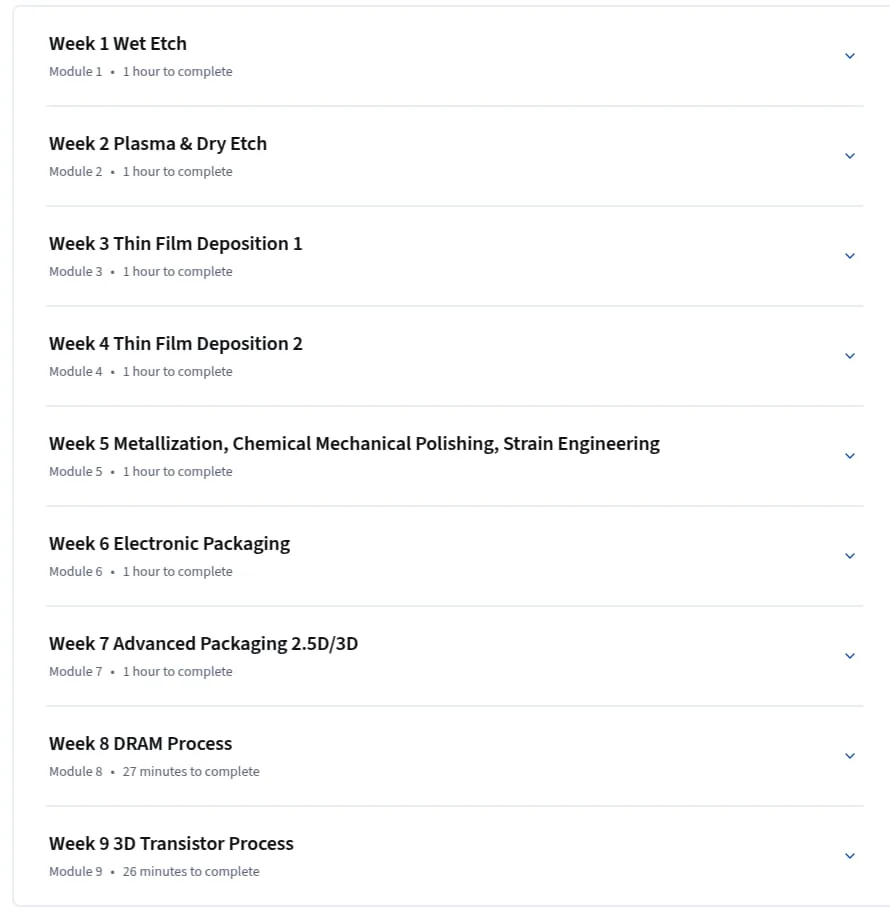Viewport: 890px width, 907px height.
Task: Expand Week 2 Plasma & Dry Etch
Action: 455,156
